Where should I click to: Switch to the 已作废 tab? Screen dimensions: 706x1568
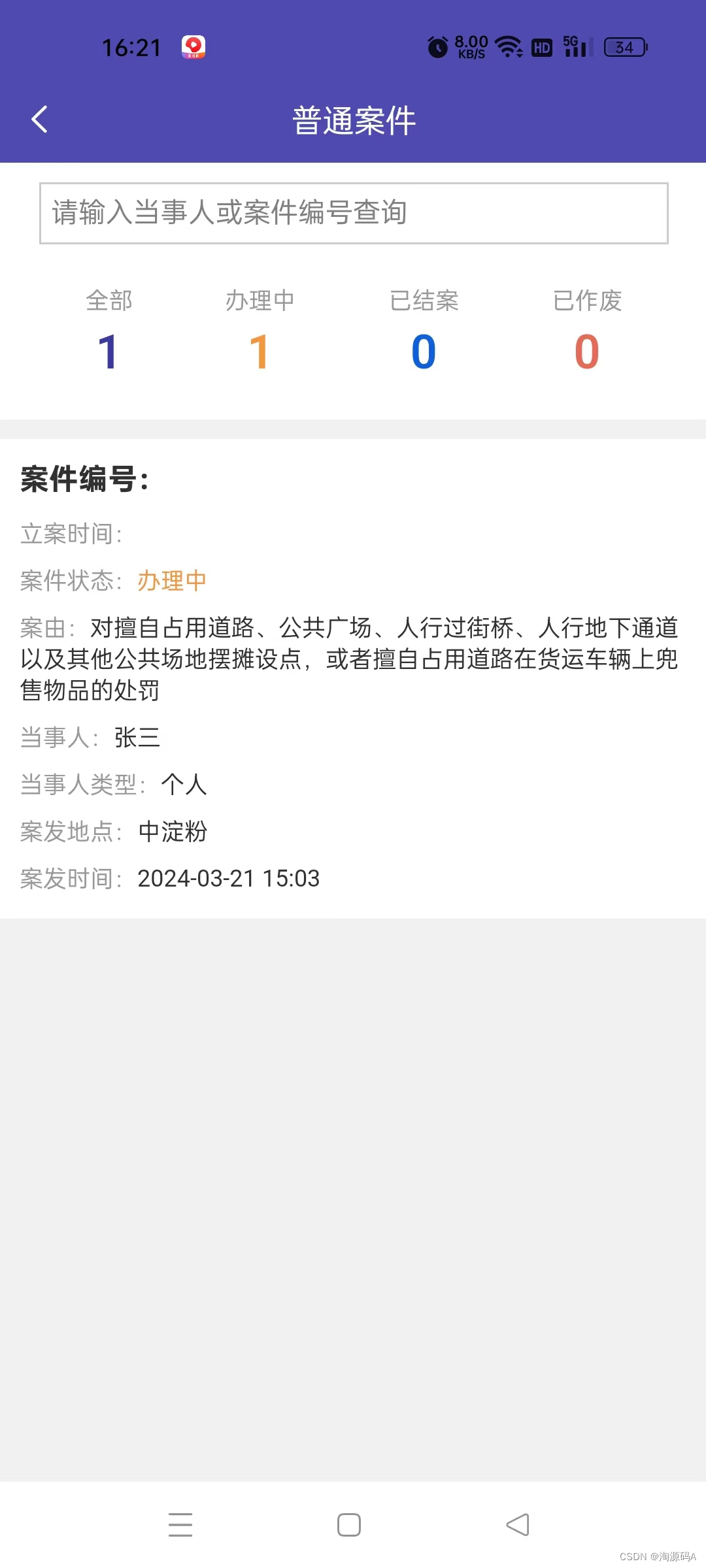(x=587, y=301)
